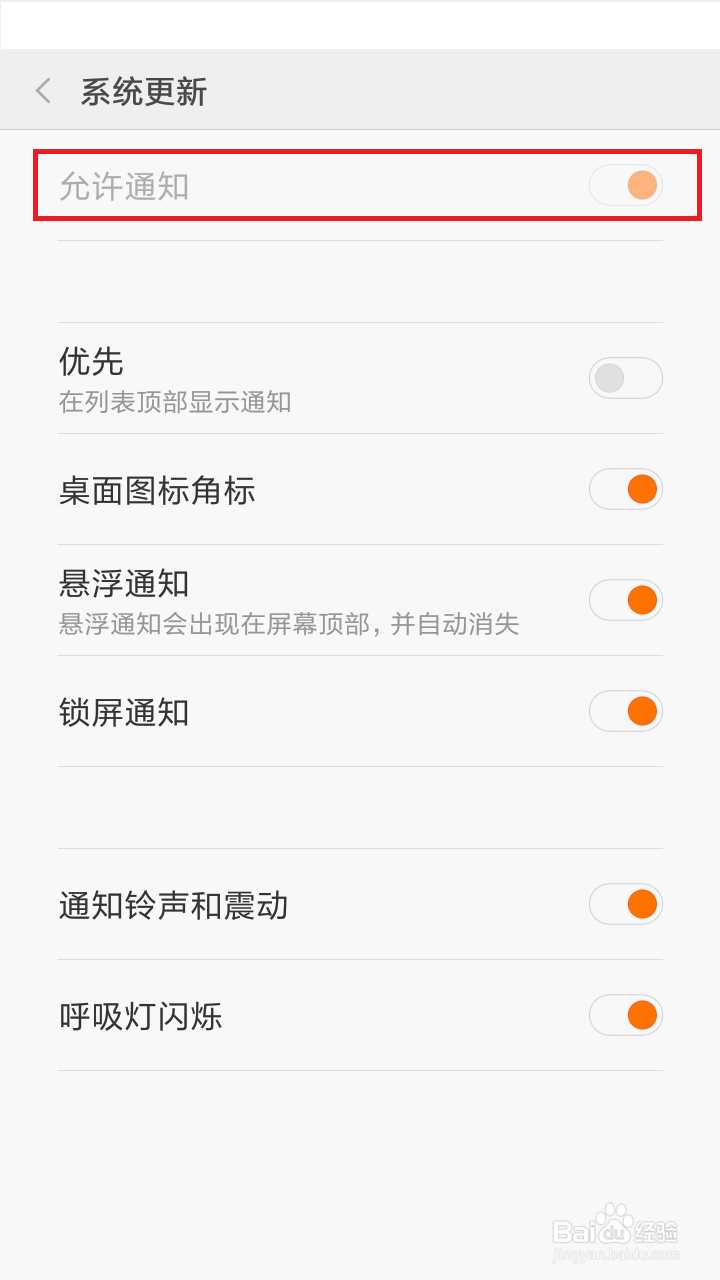Turn off the 悬浮通知 floating notification switch
Image resolution: width=720 pixels, height=1280 pixels.
pyautogui.click(x=626, y=599)
